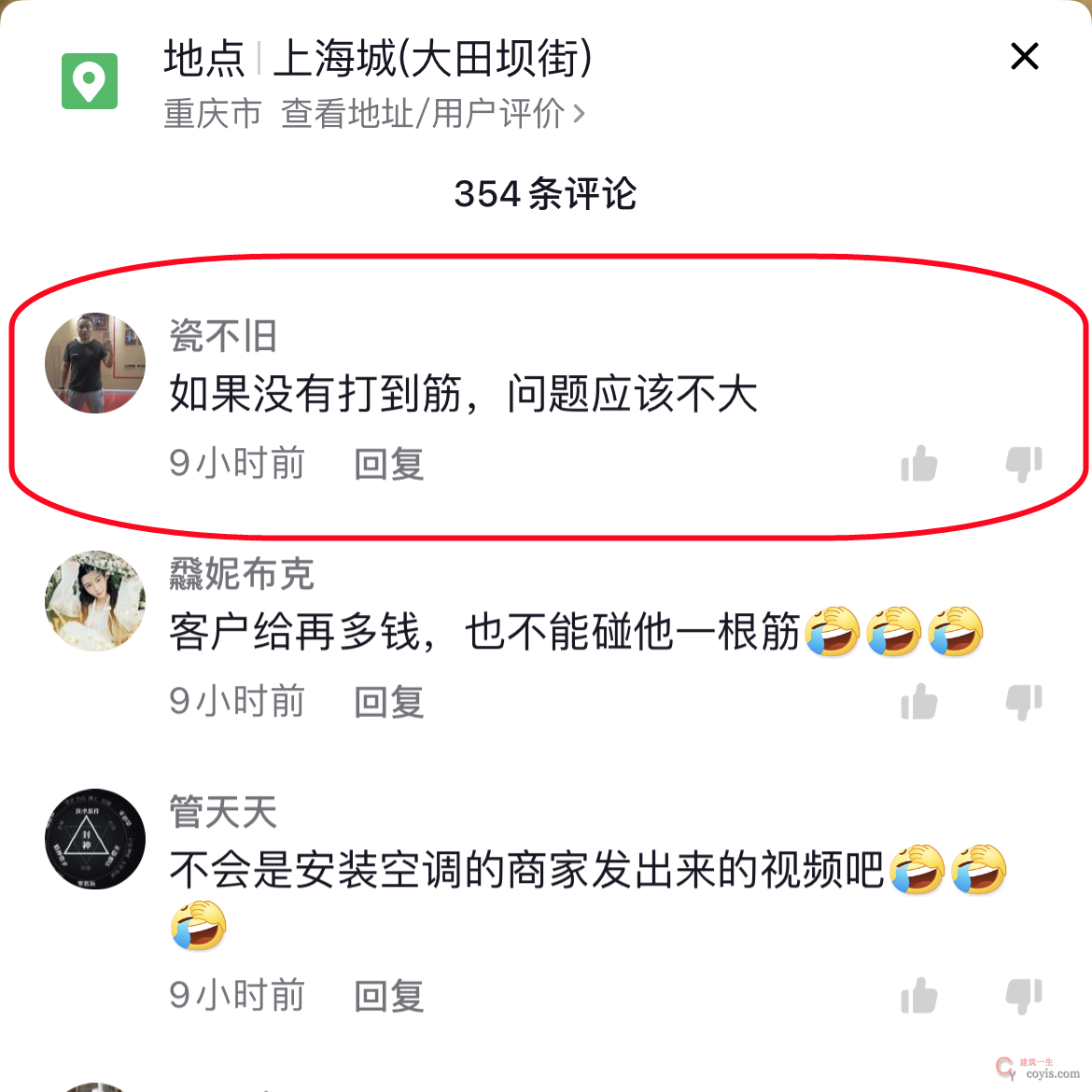Screen dimensions: 1092x1092
Task: Dislike 毳妮布克's comment
Action: [x=1023, y=702]
